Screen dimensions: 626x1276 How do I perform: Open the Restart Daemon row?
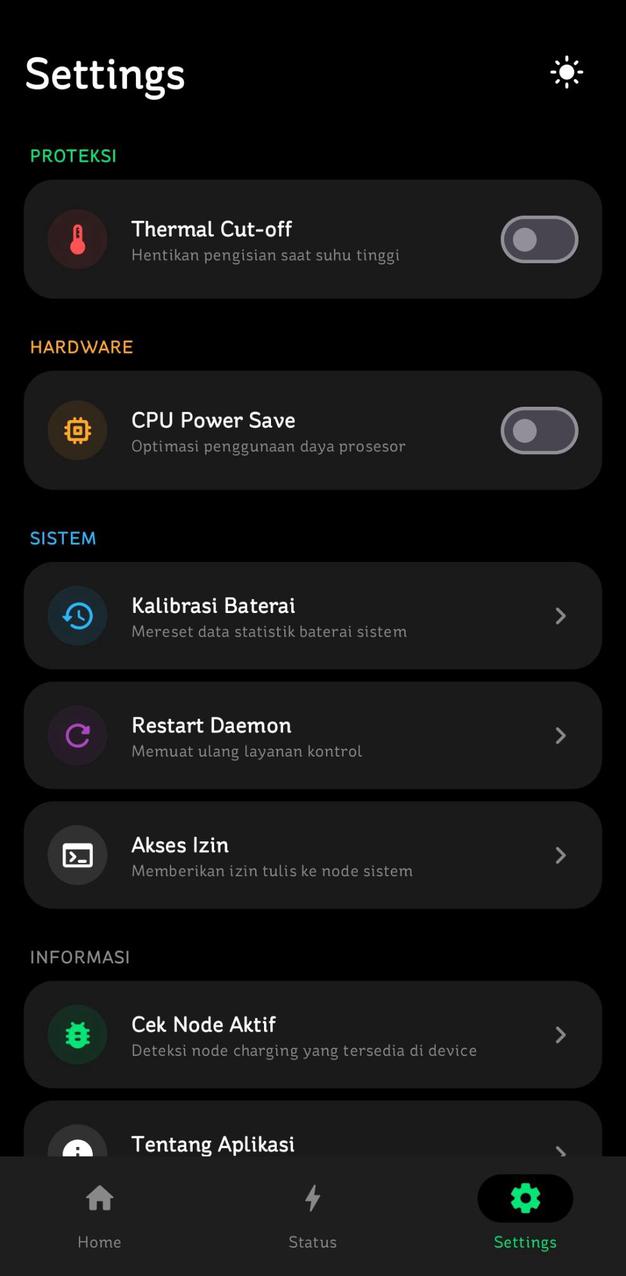tap(313, 736)
